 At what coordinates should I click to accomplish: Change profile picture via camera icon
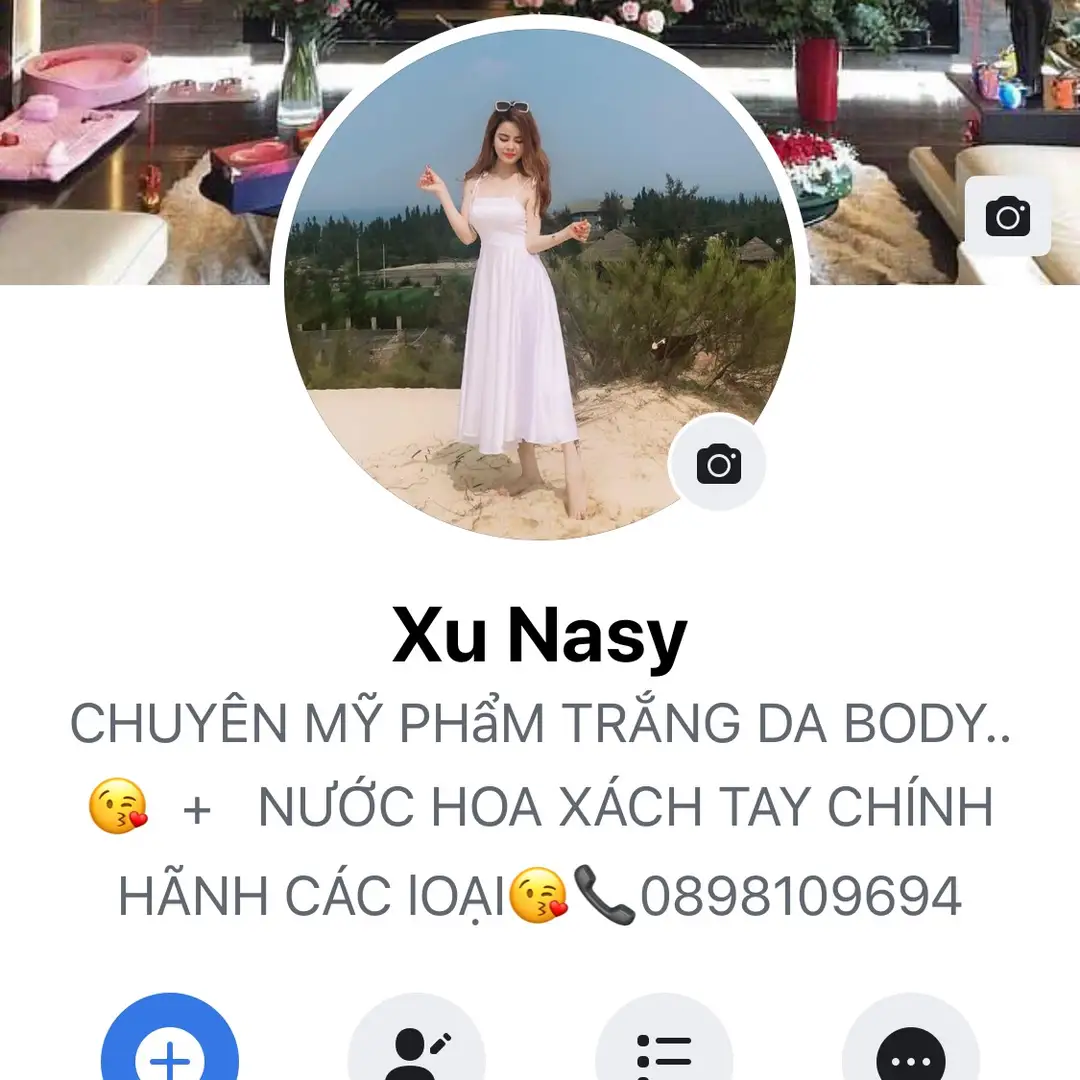coord(718,464)
